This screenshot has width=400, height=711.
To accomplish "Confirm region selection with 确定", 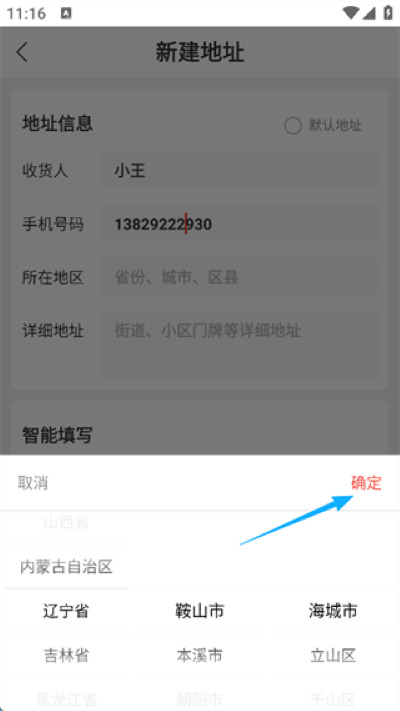I will pyautogui.click(x=366, y=483).
